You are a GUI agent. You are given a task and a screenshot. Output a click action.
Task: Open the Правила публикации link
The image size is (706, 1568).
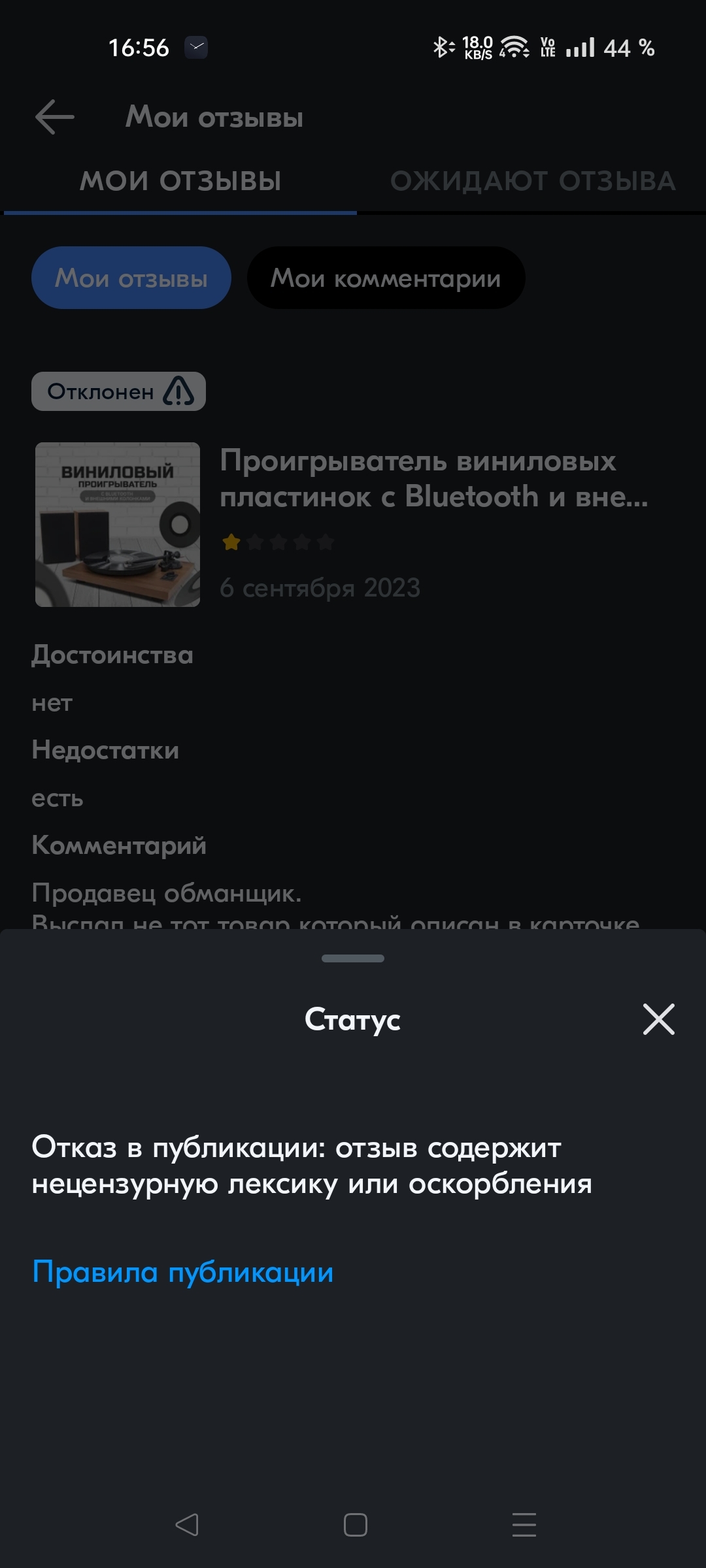pos(183,1272)
